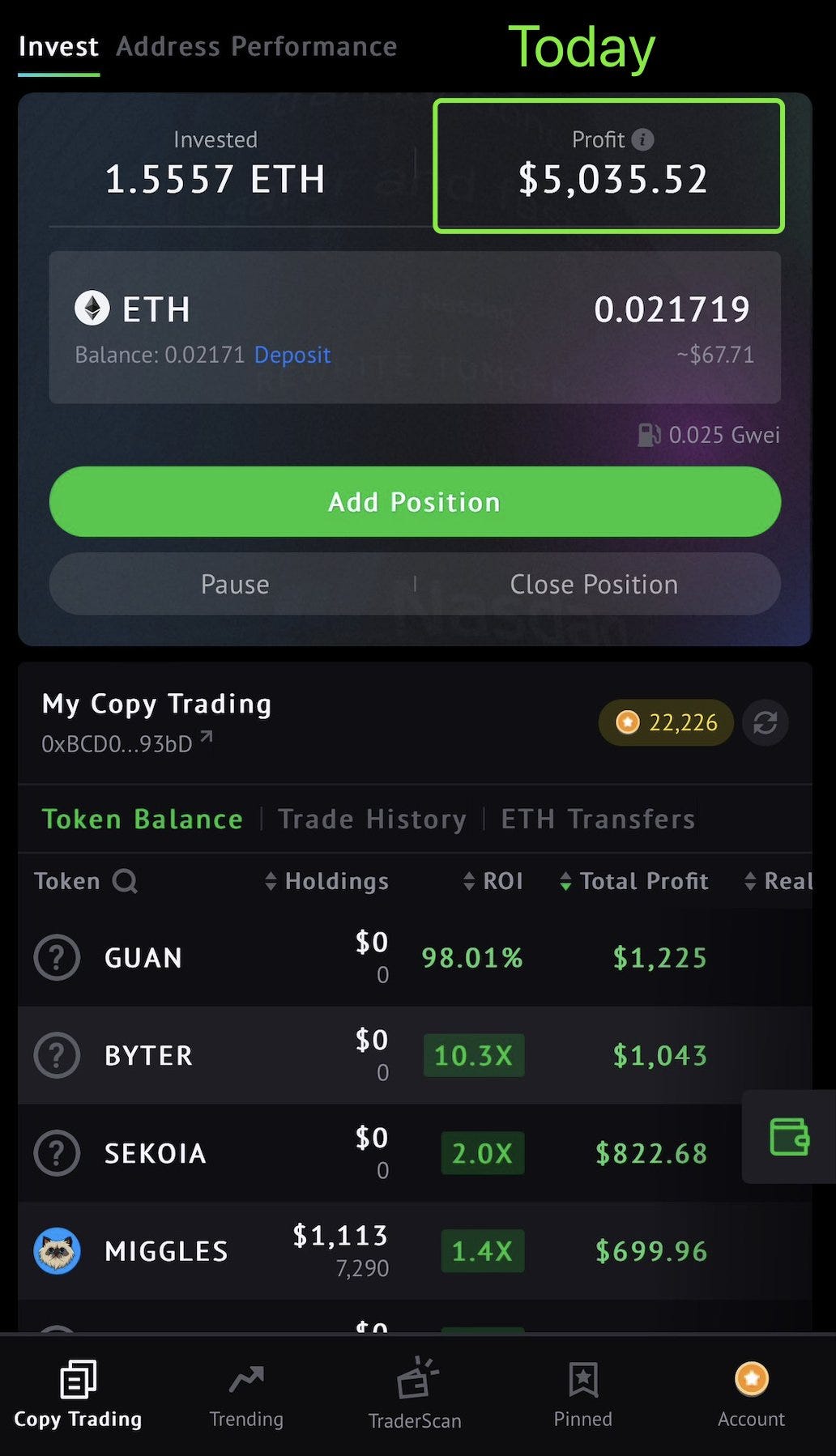Tap the Deposit link
836x1456 pixels.
click(x=292, y=355)
